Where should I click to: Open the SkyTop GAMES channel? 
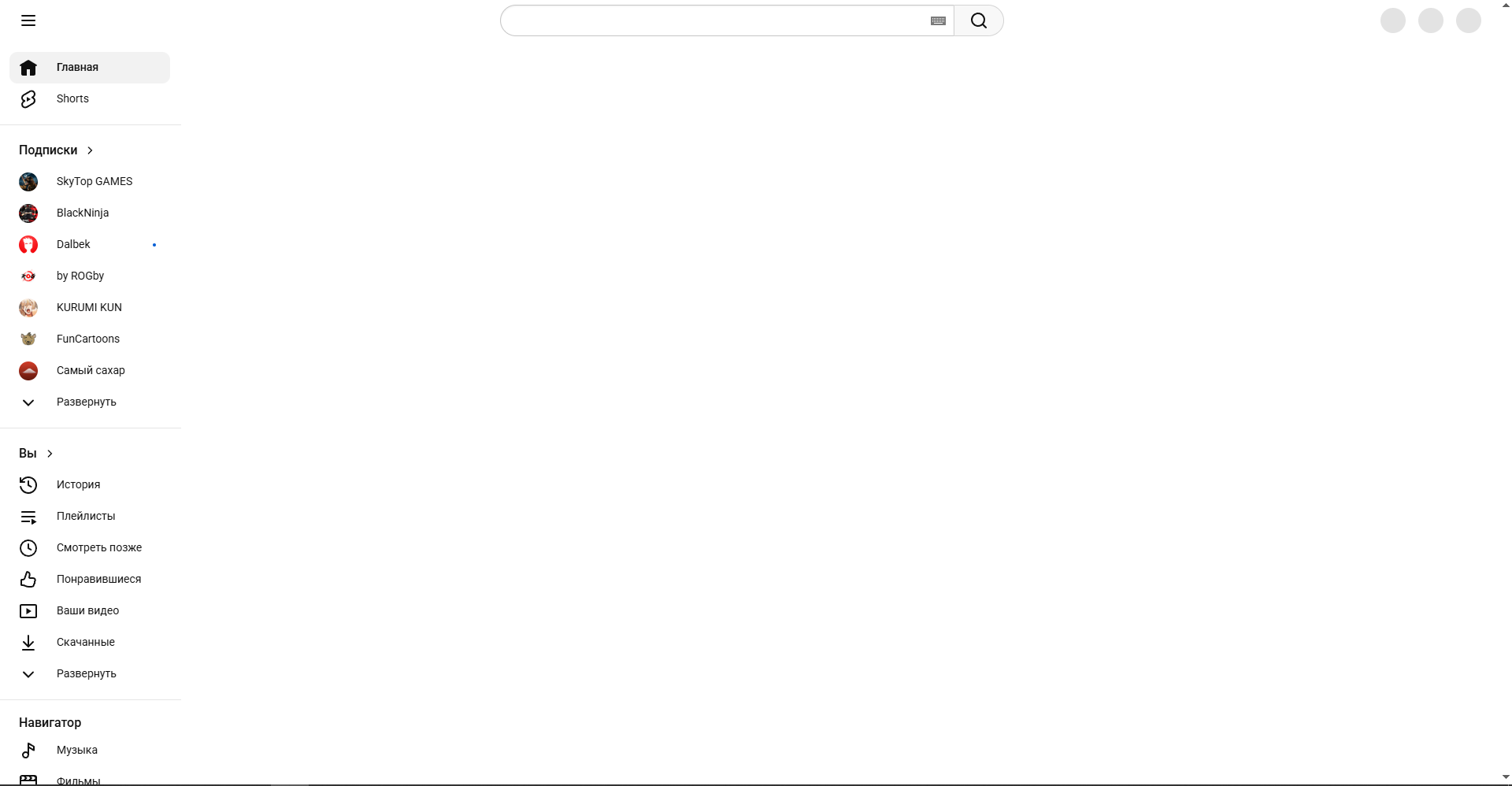point(94,182)
